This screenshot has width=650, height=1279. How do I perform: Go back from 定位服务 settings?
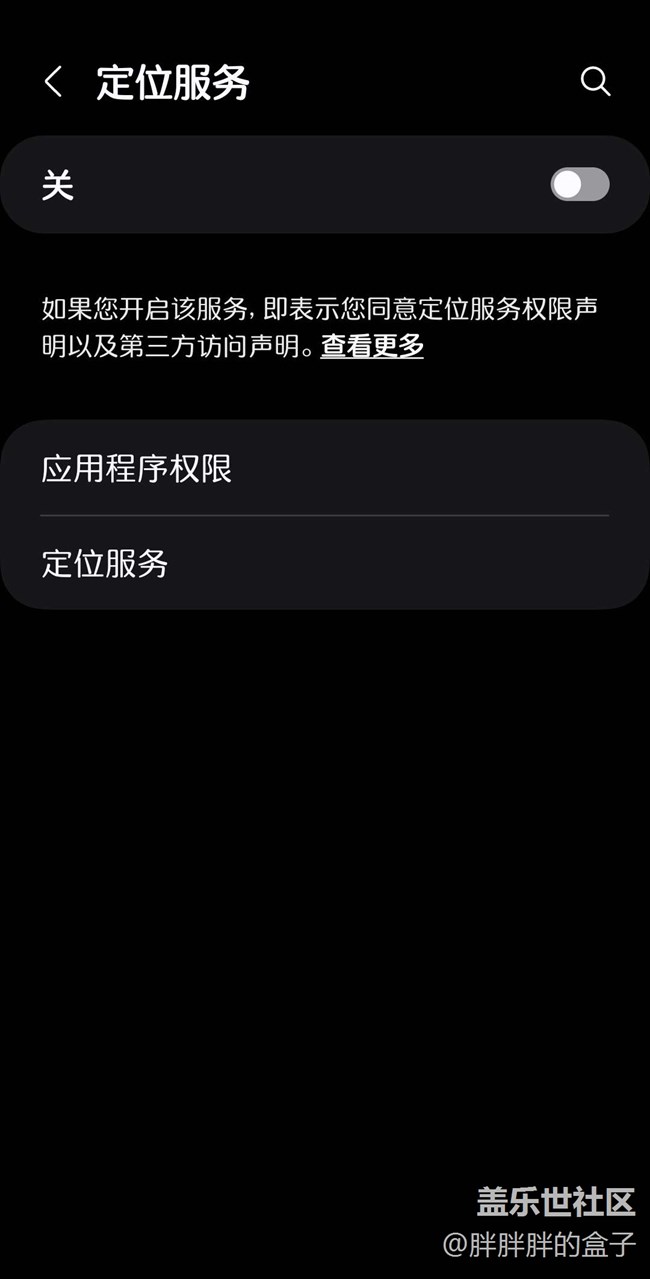point(54,82)
